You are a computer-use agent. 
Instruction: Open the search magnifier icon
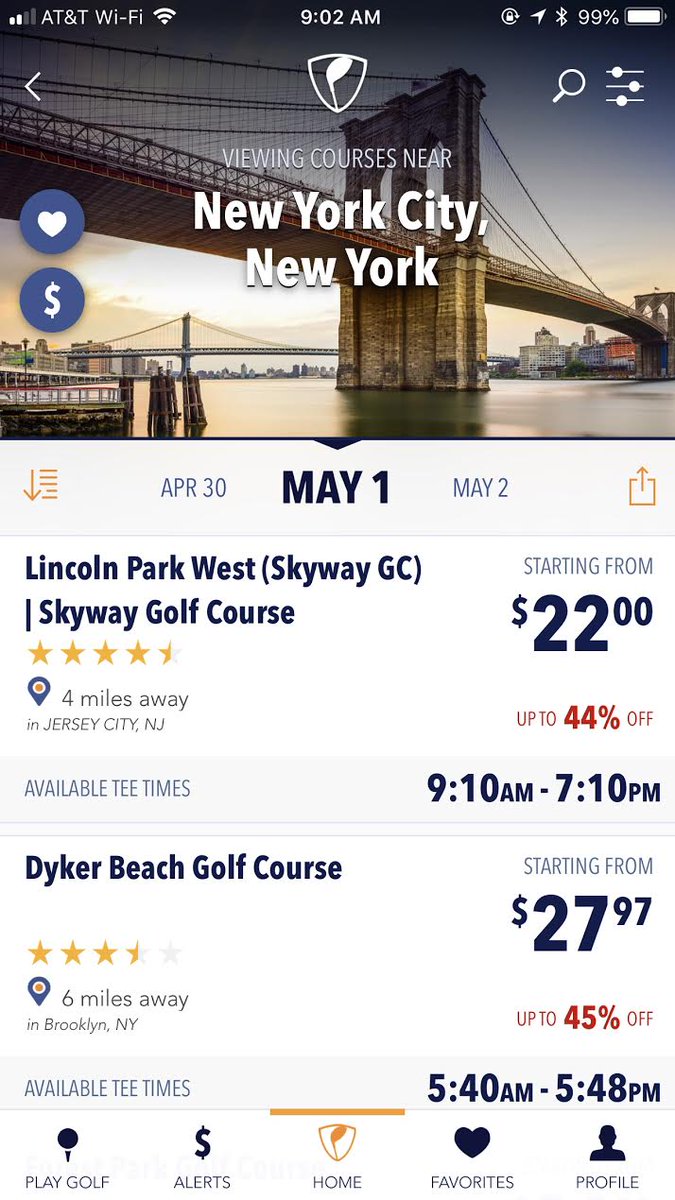(x=568, y=86)
